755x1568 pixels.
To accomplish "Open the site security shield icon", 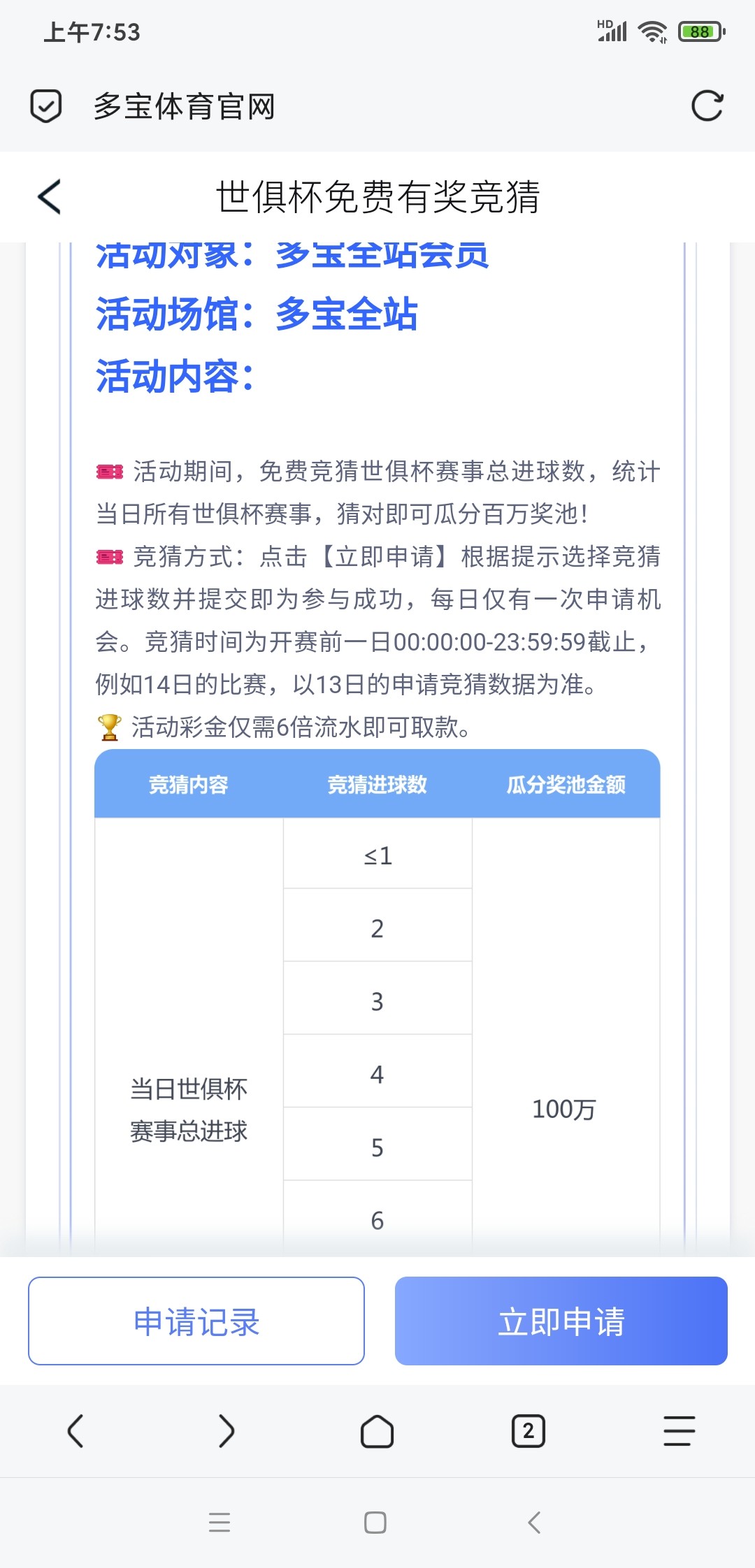I will click(x=46, y=106).
